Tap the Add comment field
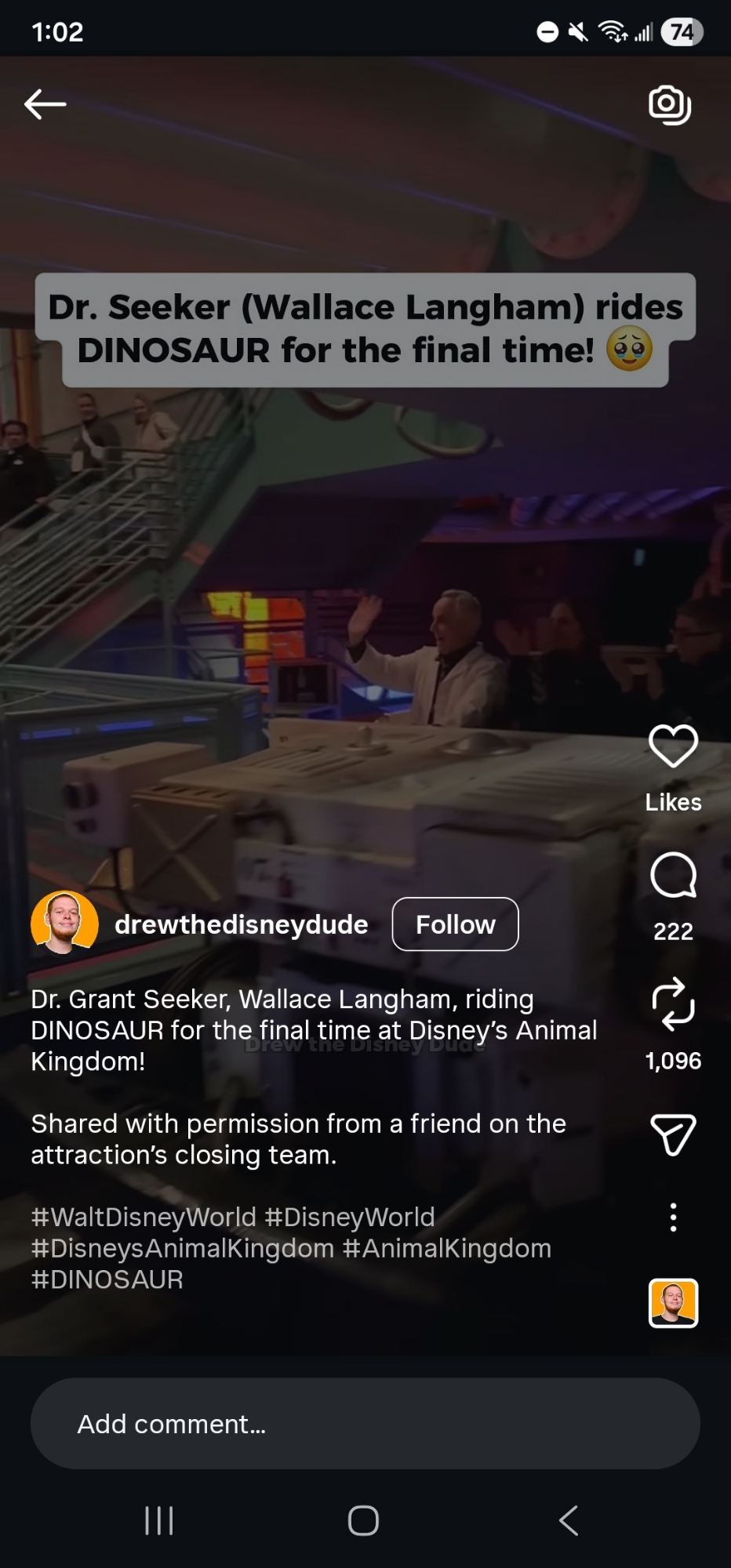 [365, 1424]
